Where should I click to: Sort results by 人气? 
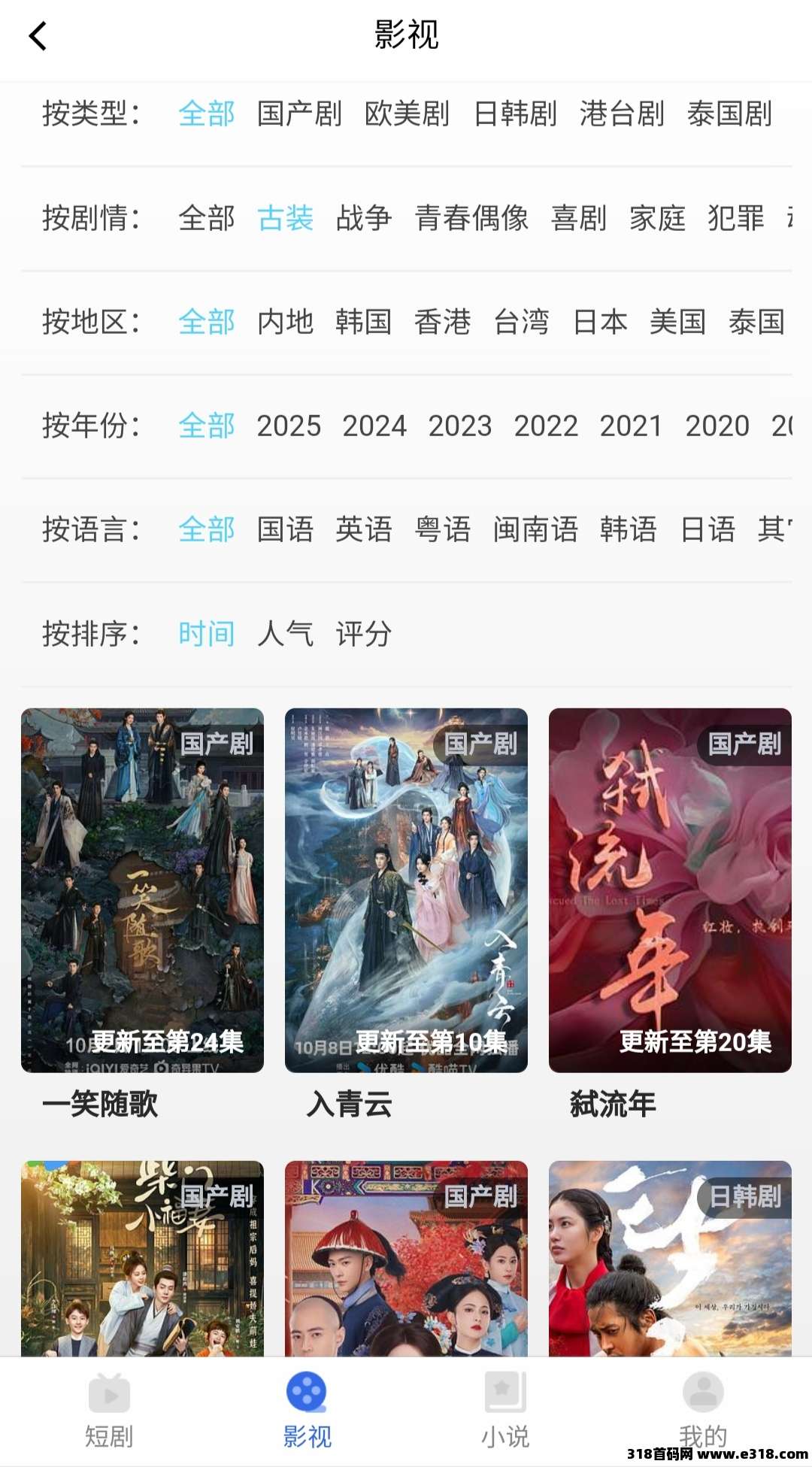(285, 634)
